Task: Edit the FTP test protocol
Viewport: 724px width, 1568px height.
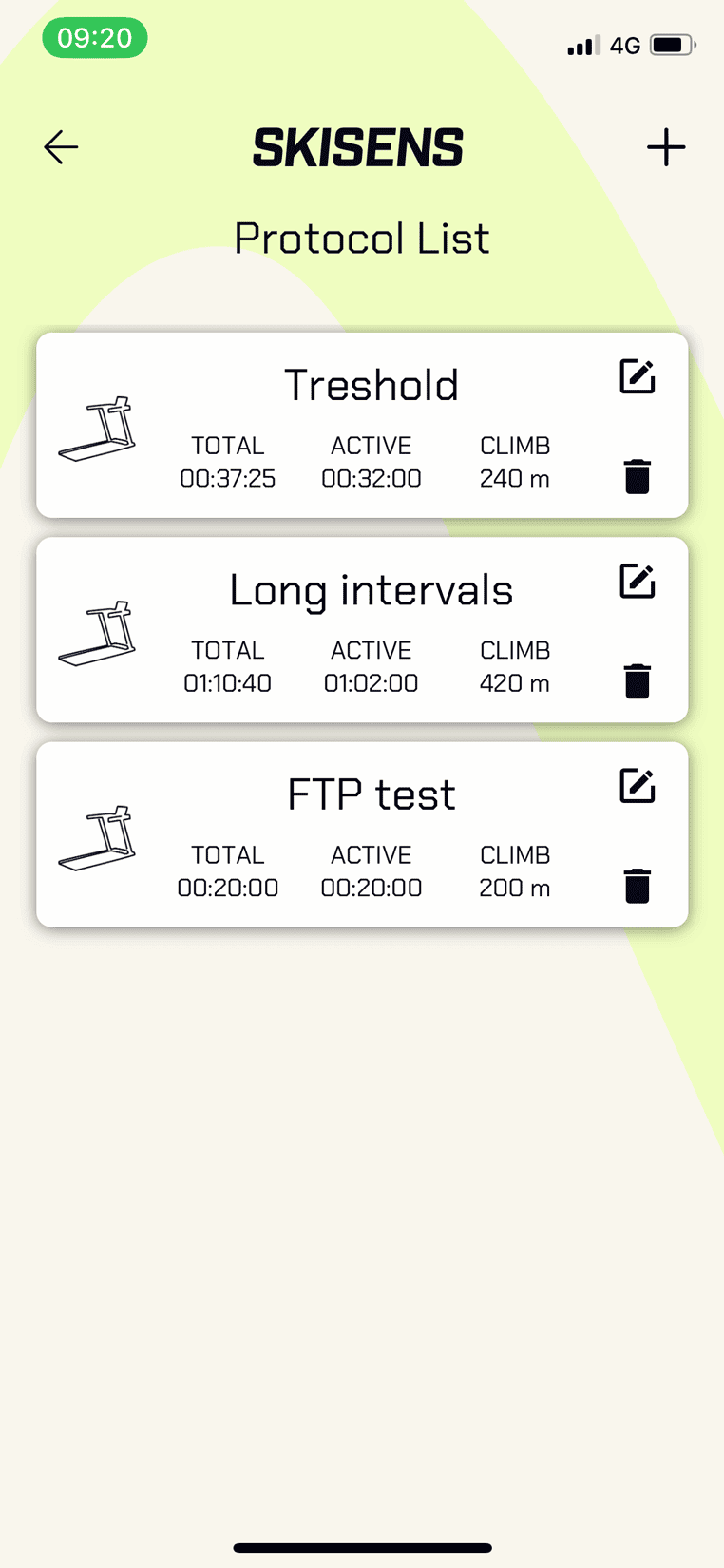Action: click(x=638, y=786)
